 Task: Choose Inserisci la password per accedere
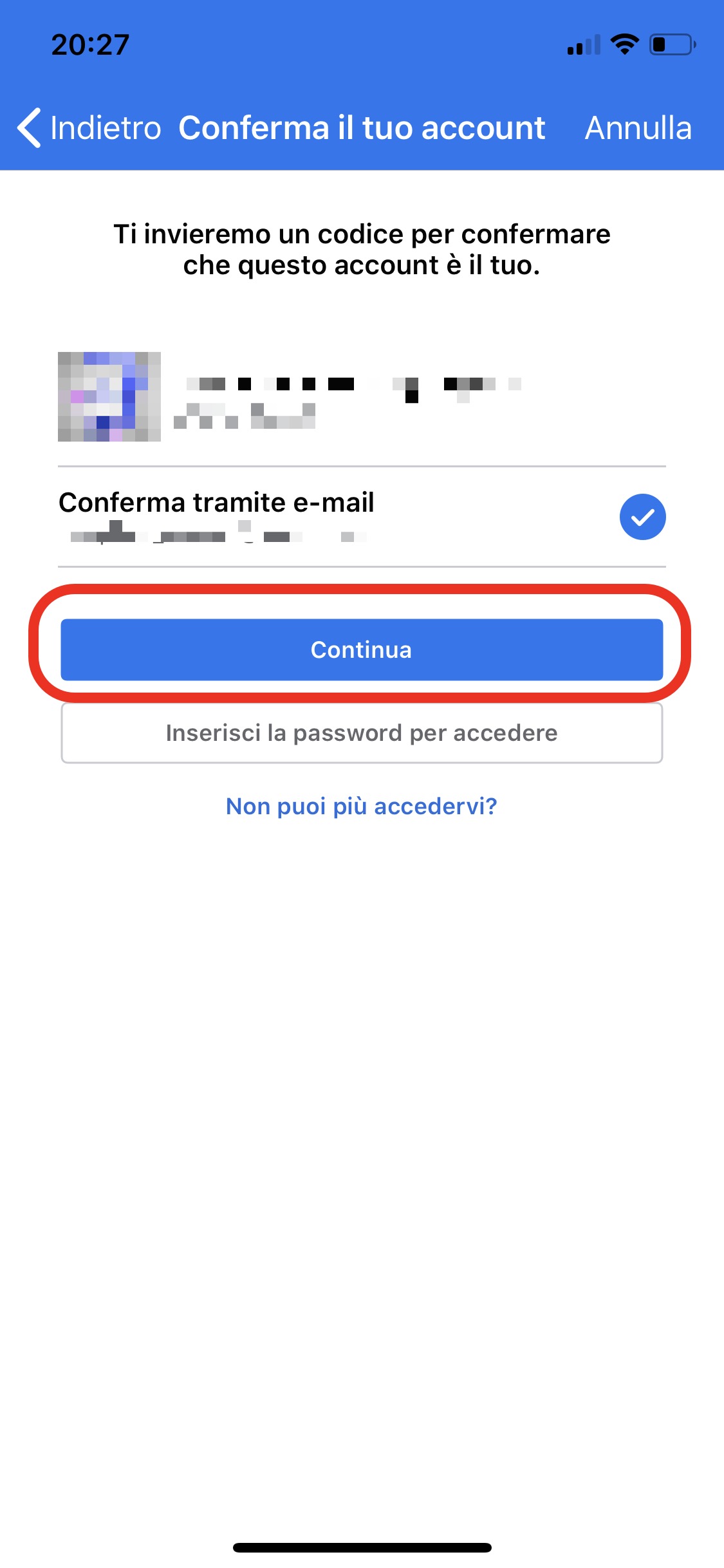pos(361,733)
